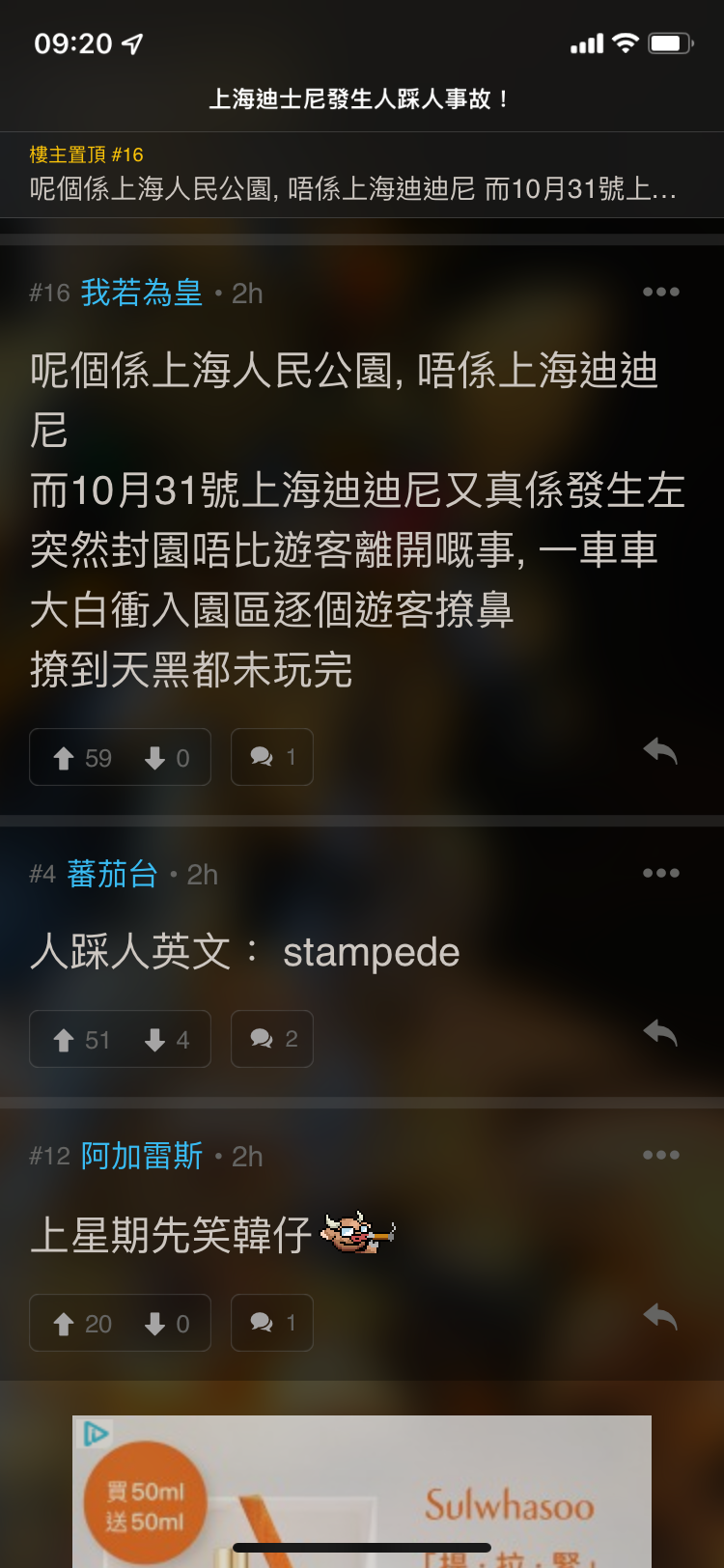
Task: Reply to 我若為皇's post
Action: click(x=661, y=751)
